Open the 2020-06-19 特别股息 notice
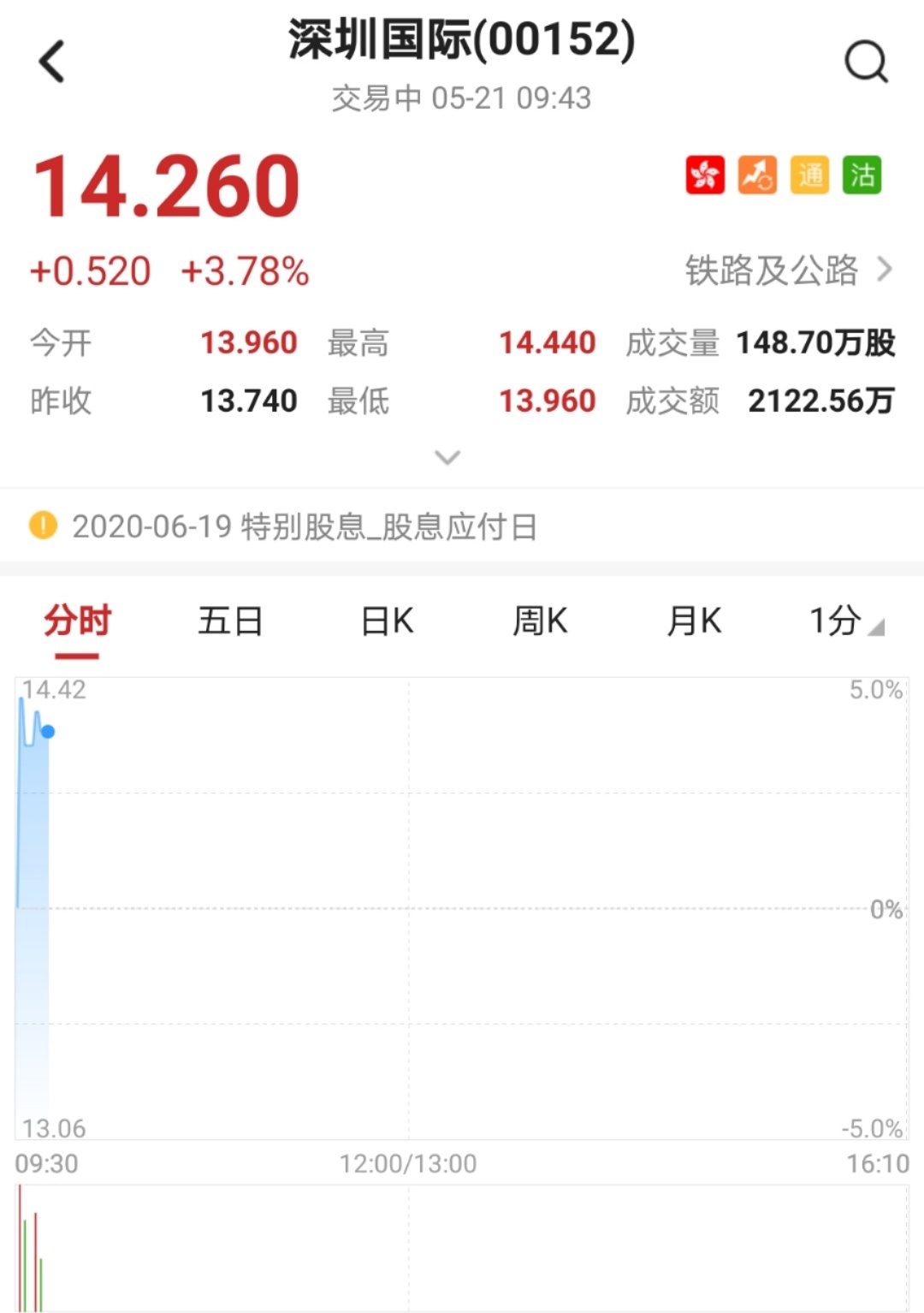Screen dimensions: 924x1313 [x=305, y=526]
